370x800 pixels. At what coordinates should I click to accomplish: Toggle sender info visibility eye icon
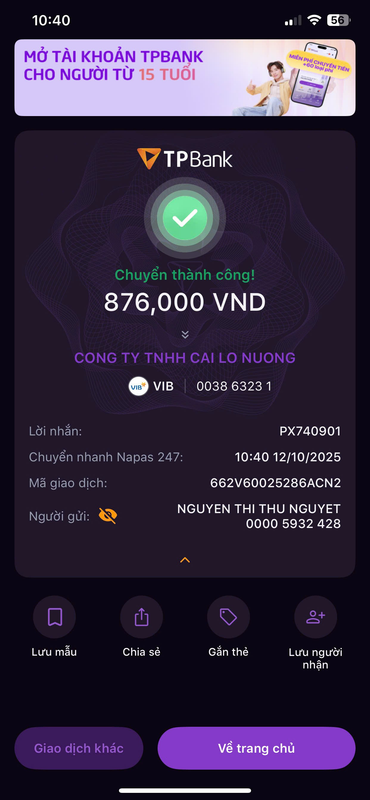tap(108, 516)
